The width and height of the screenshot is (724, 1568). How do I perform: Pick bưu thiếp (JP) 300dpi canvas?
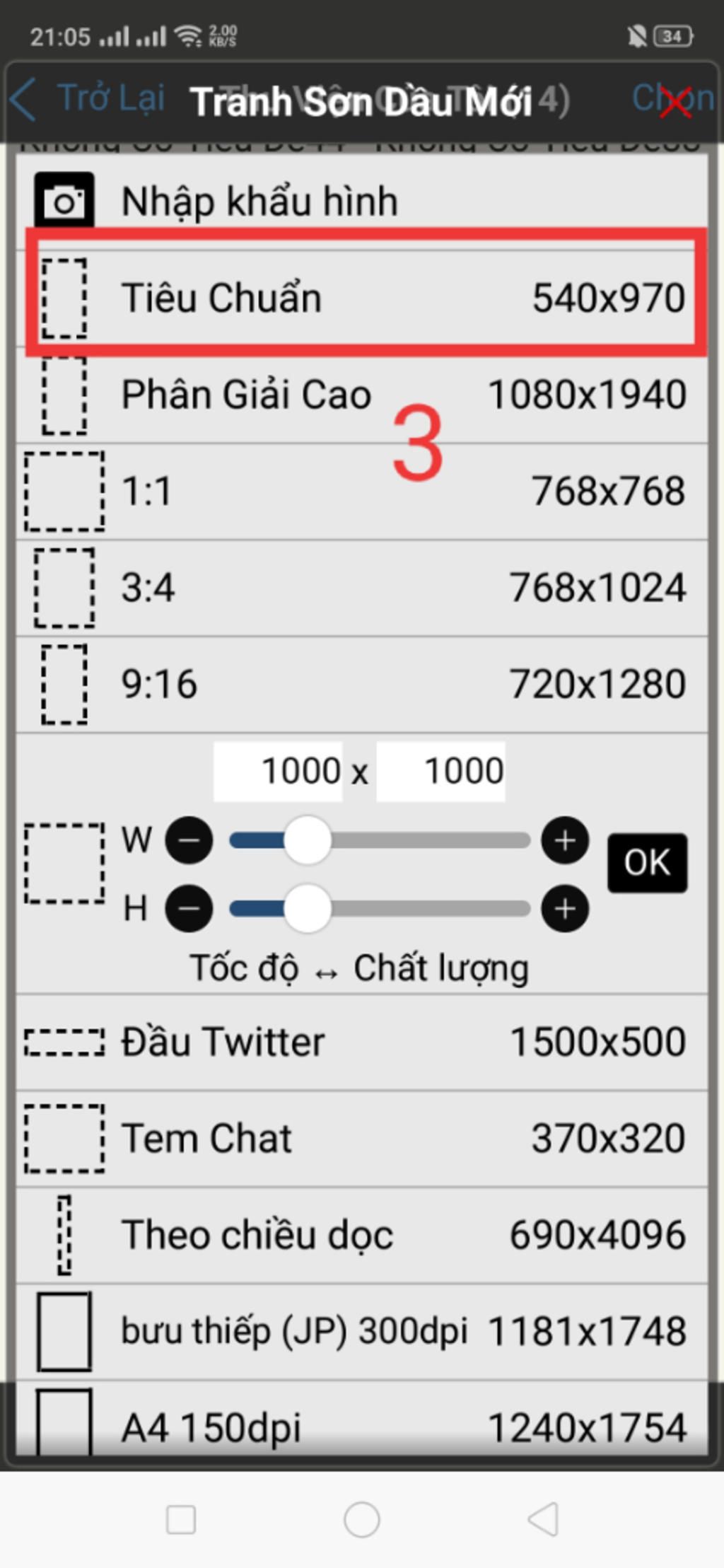[x=361, y=1332]
